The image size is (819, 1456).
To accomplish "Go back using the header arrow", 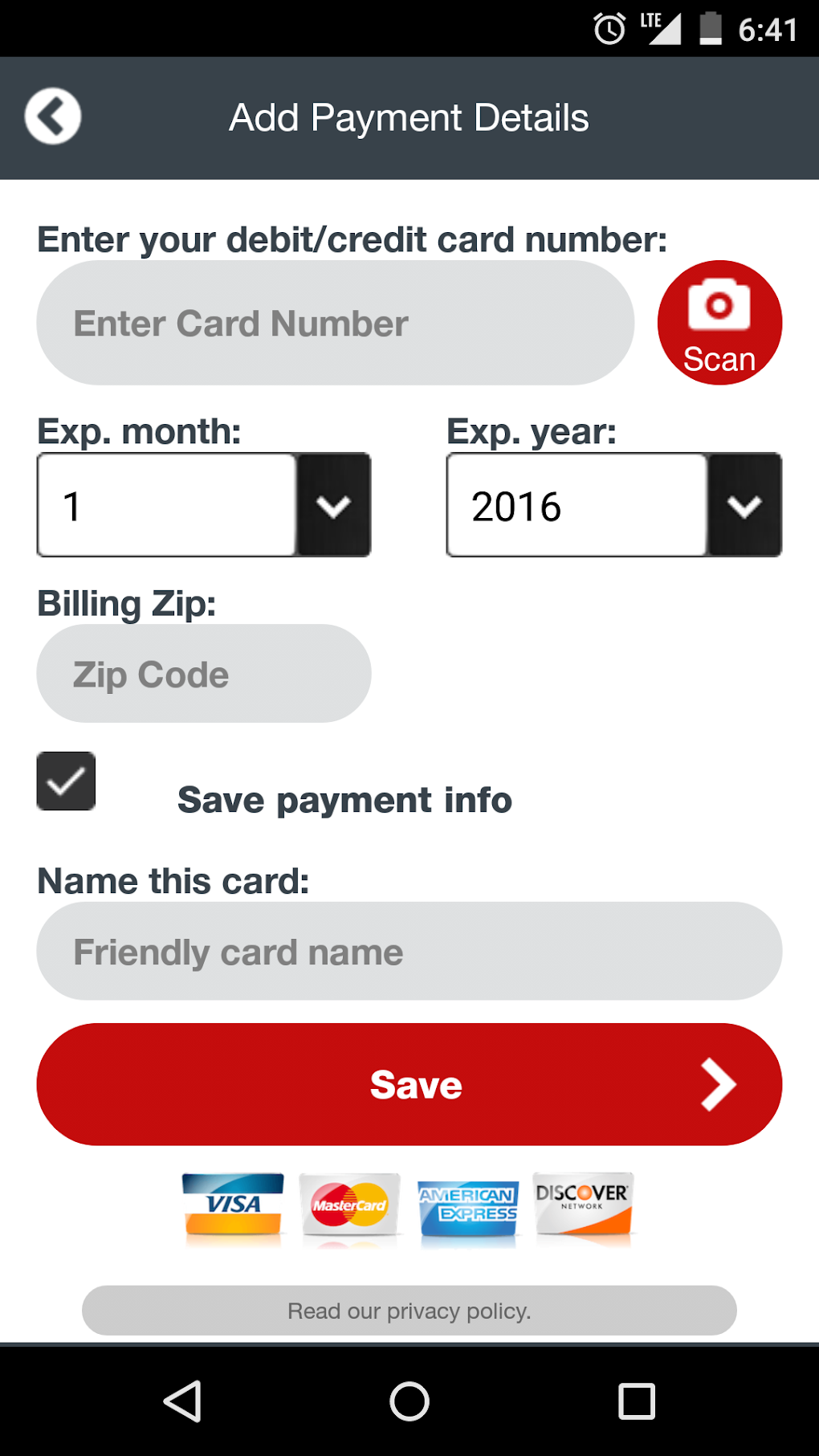I will 53,116.
